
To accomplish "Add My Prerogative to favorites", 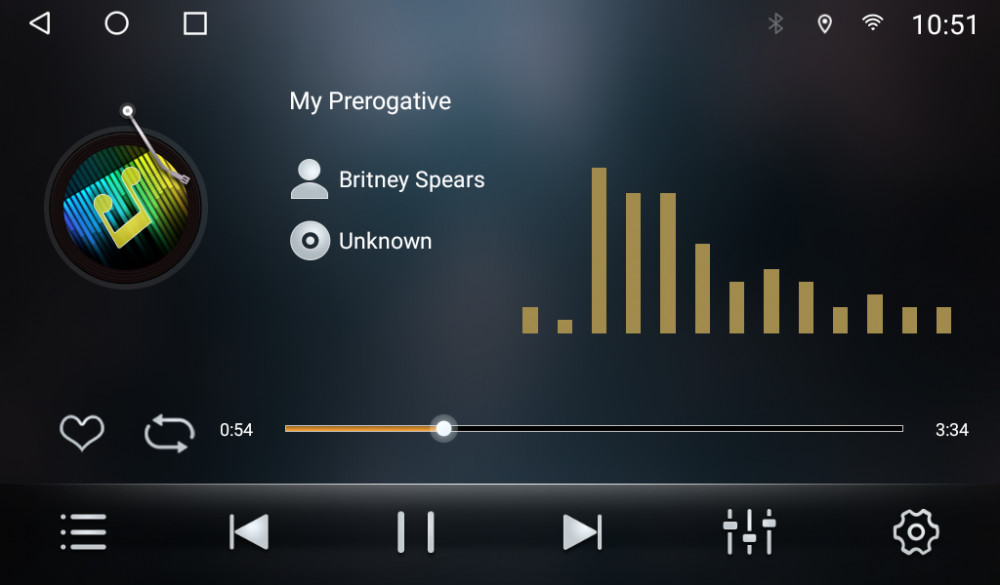I will pyautogui.click(x=82, y=432).
